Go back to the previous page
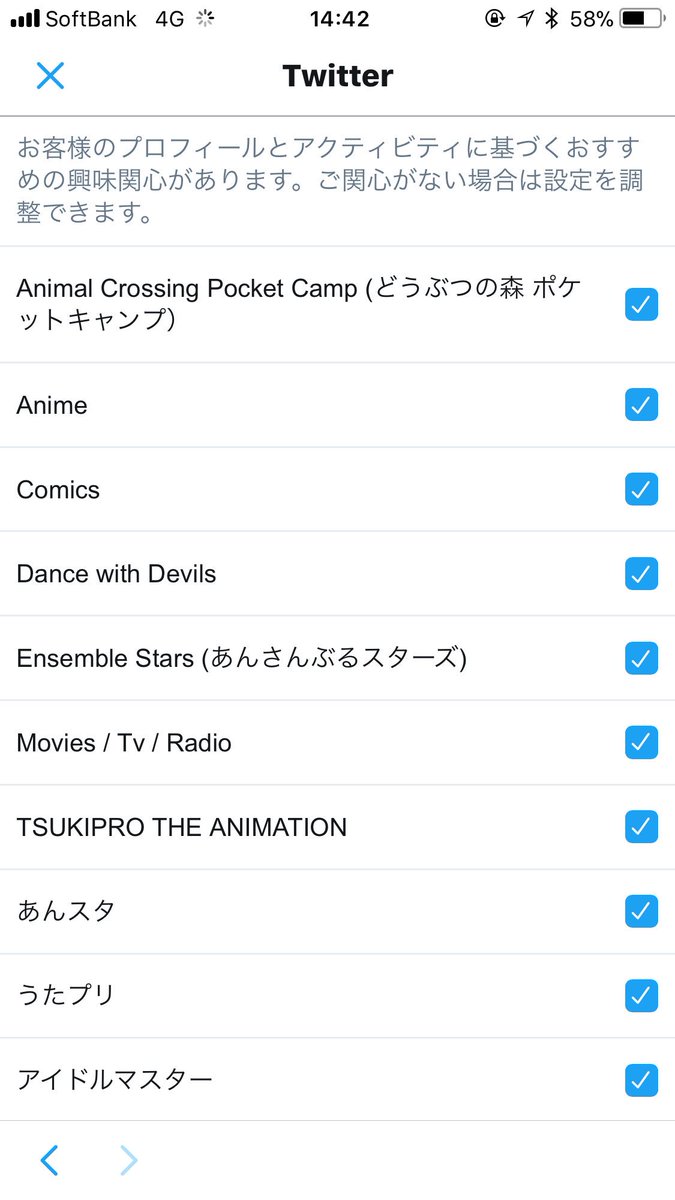The image size is (675, 1200). [x=49, y=1160]
